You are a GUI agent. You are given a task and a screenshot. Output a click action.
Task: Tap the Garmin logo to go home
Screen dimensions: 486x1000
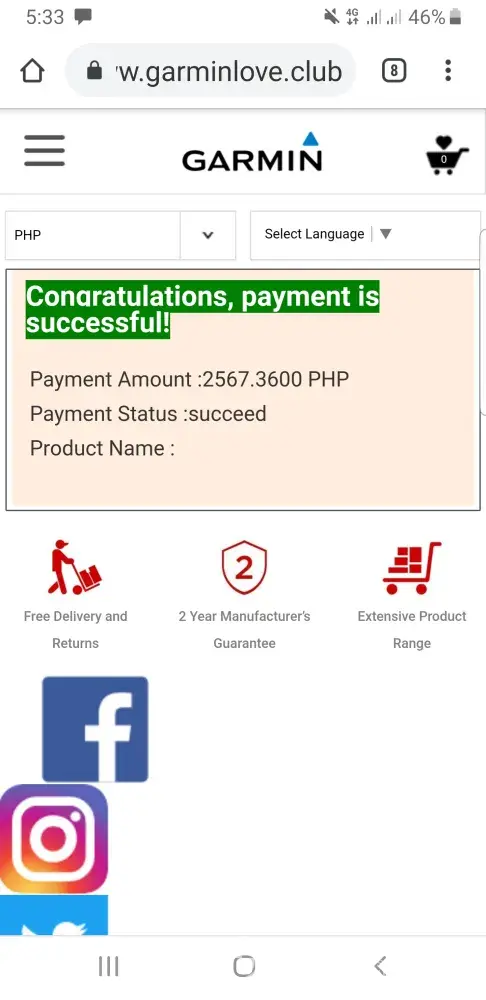252,152
